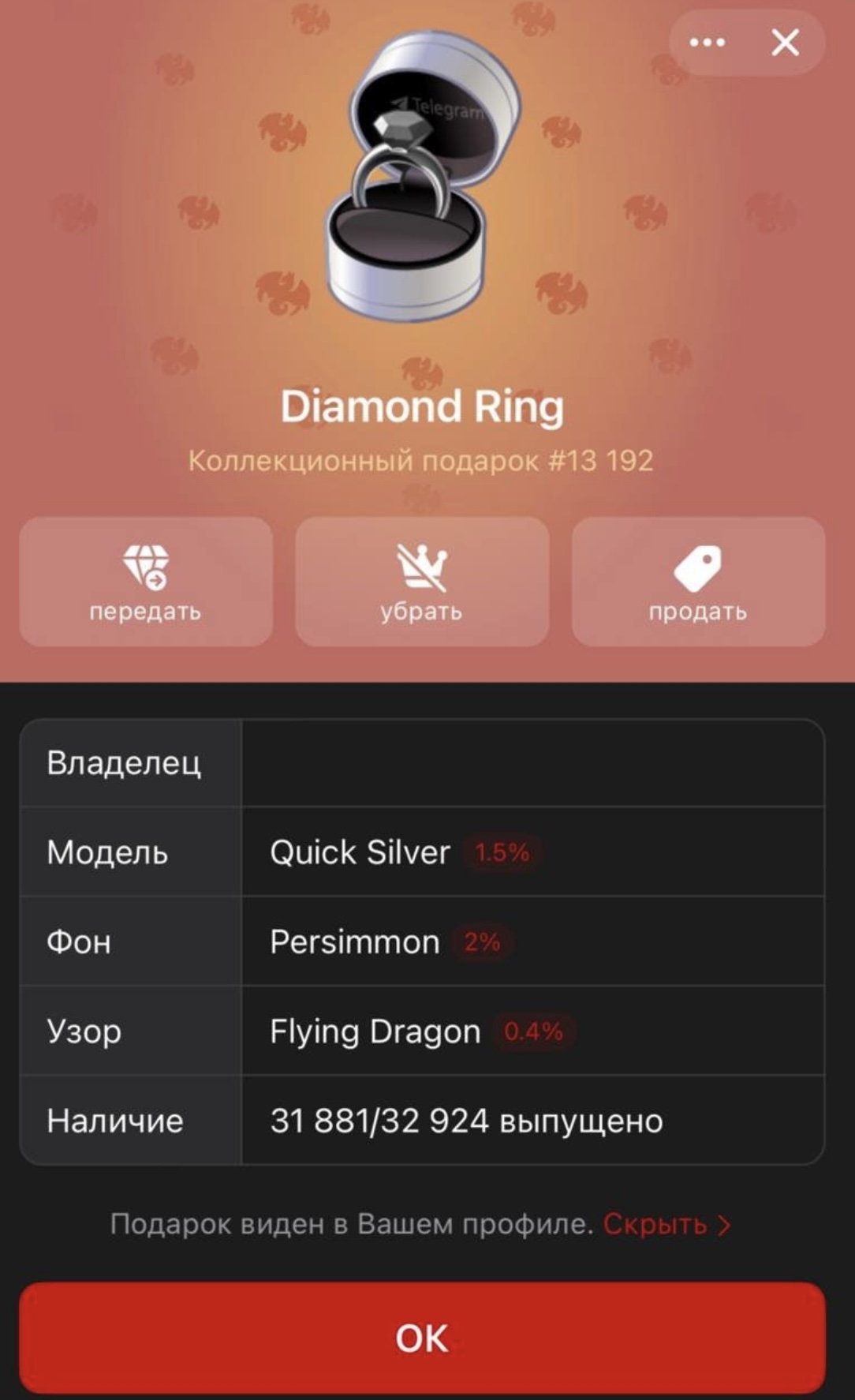Confirm with the red OK button

[422, 1338]
